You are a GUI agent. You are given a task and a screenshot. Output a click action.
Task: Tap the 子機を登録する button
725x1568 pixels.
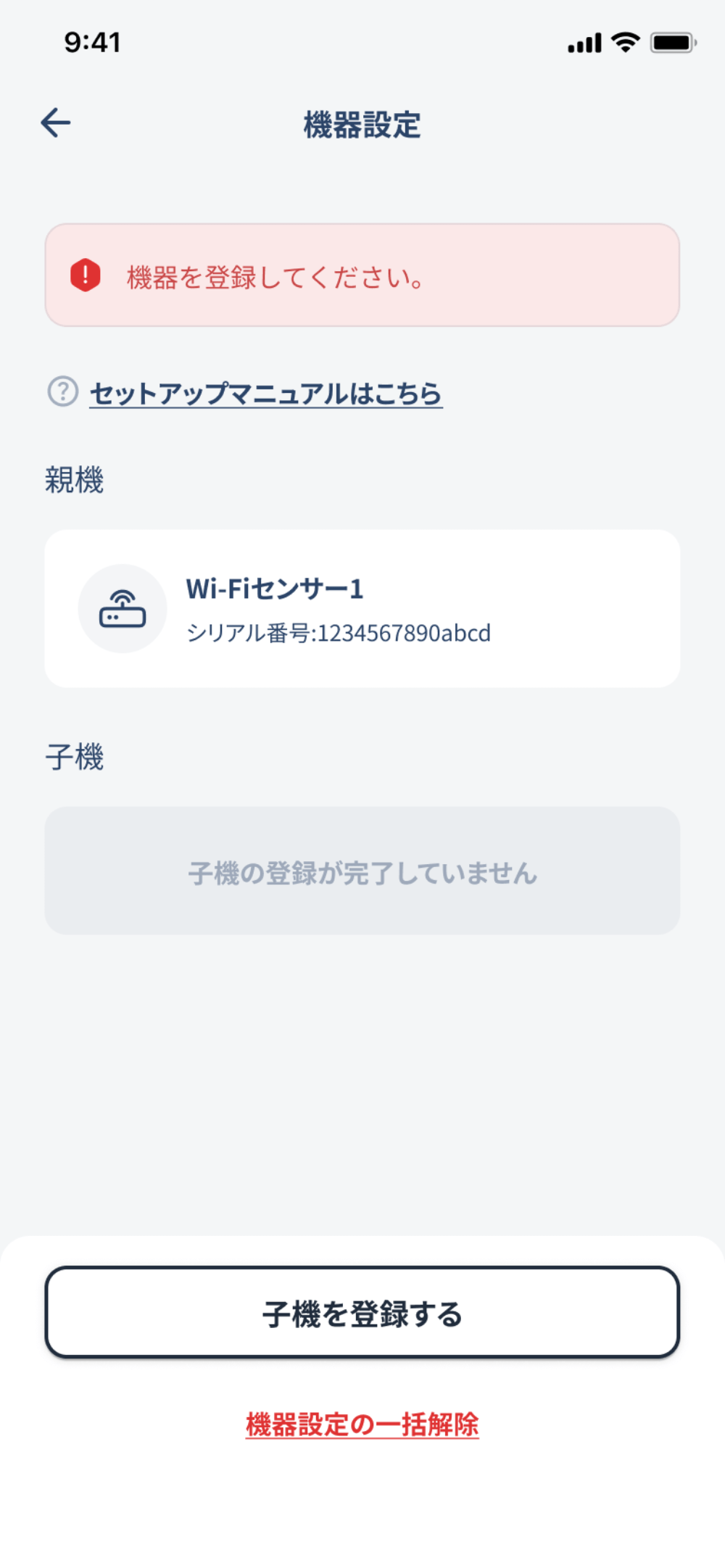362,1313
